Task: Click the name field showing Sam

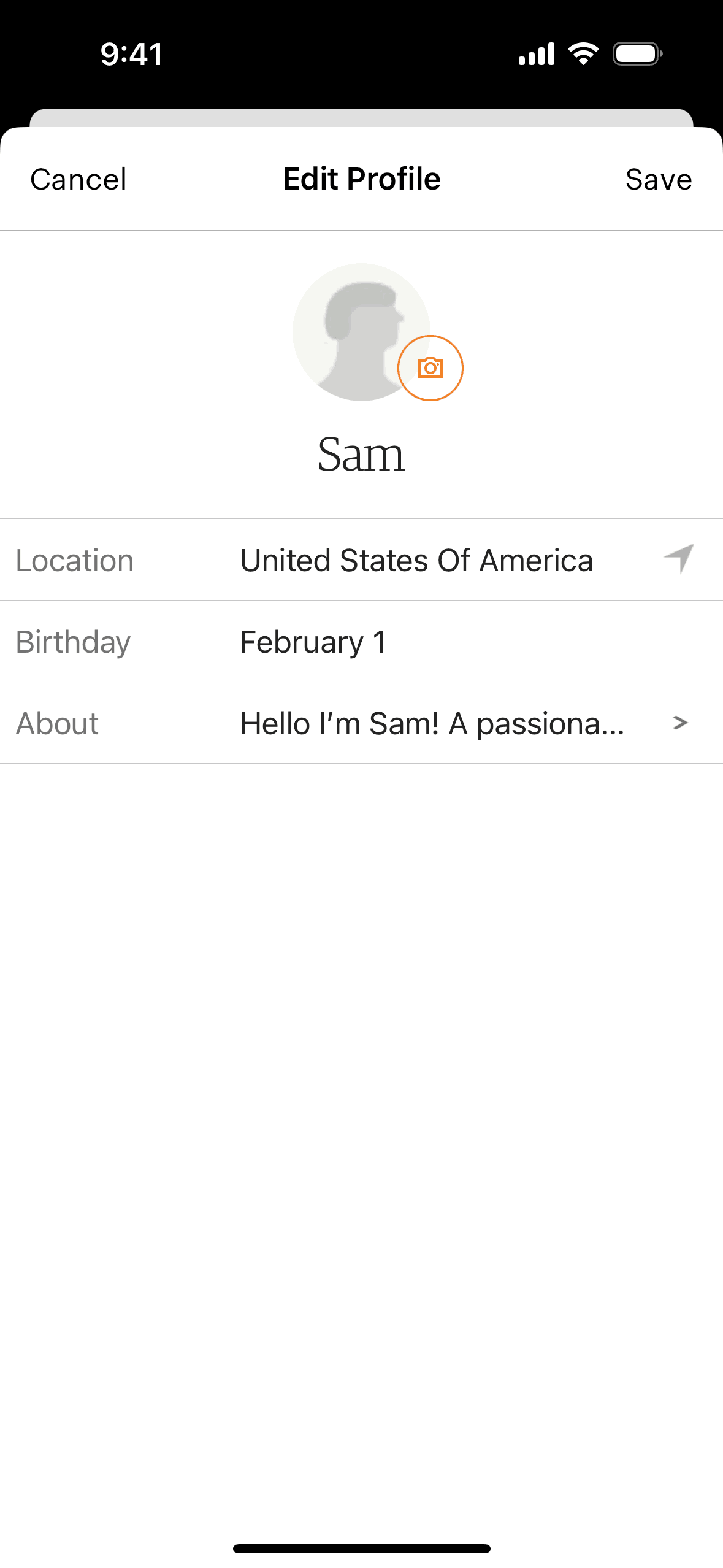Action: 361,454
